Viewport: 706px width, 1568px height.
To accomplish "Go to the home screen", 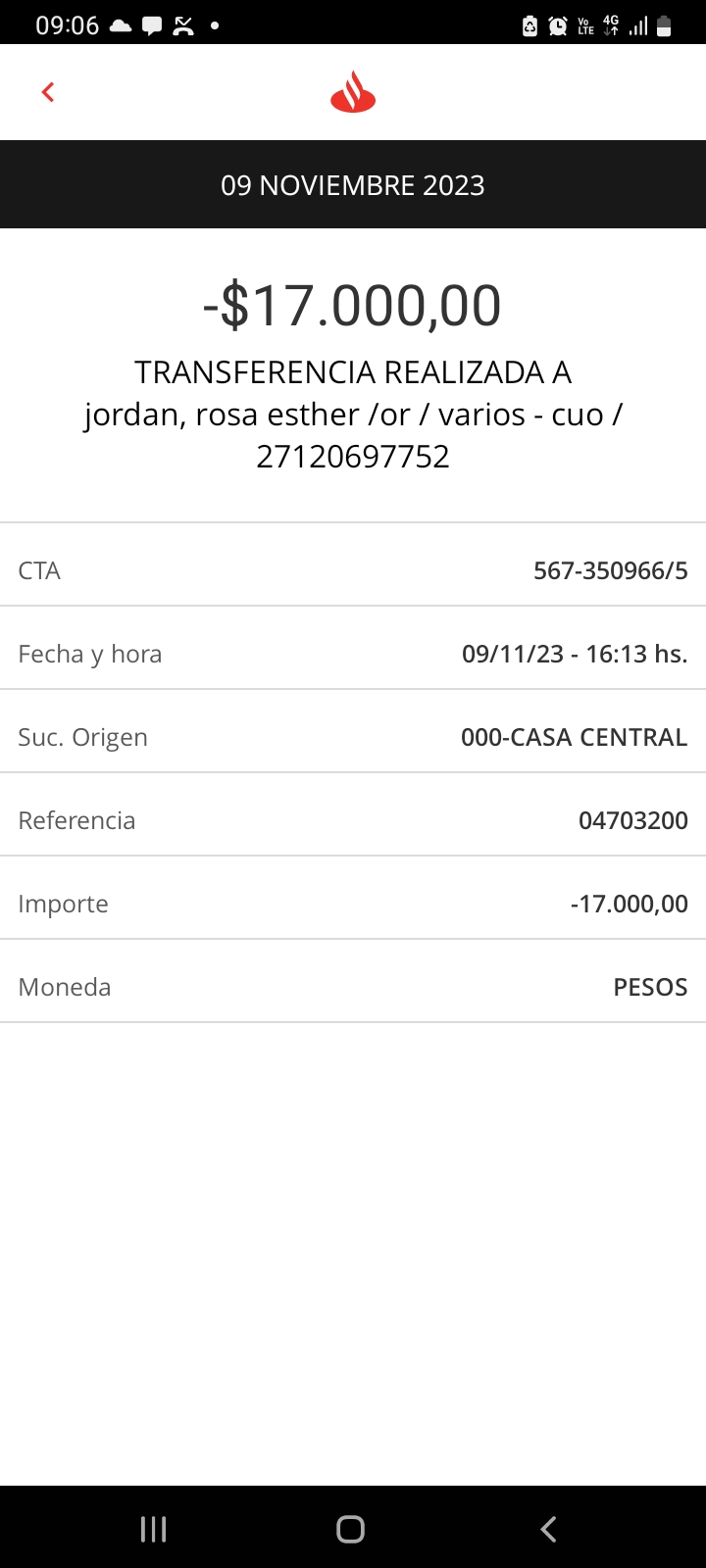I will point(351,1529).
